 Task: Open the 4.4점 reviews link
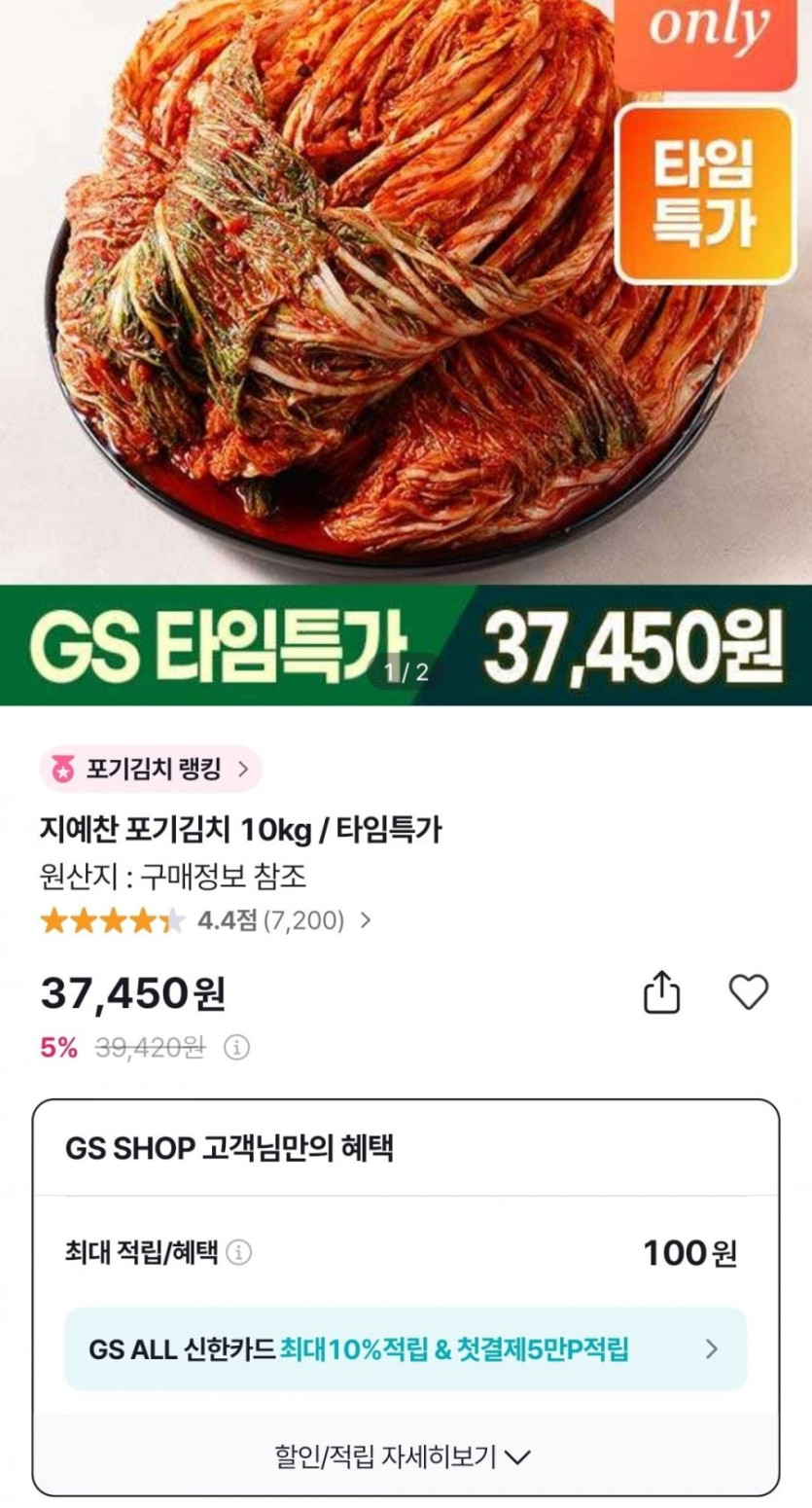pyautogui.click(x=283, y=920)
